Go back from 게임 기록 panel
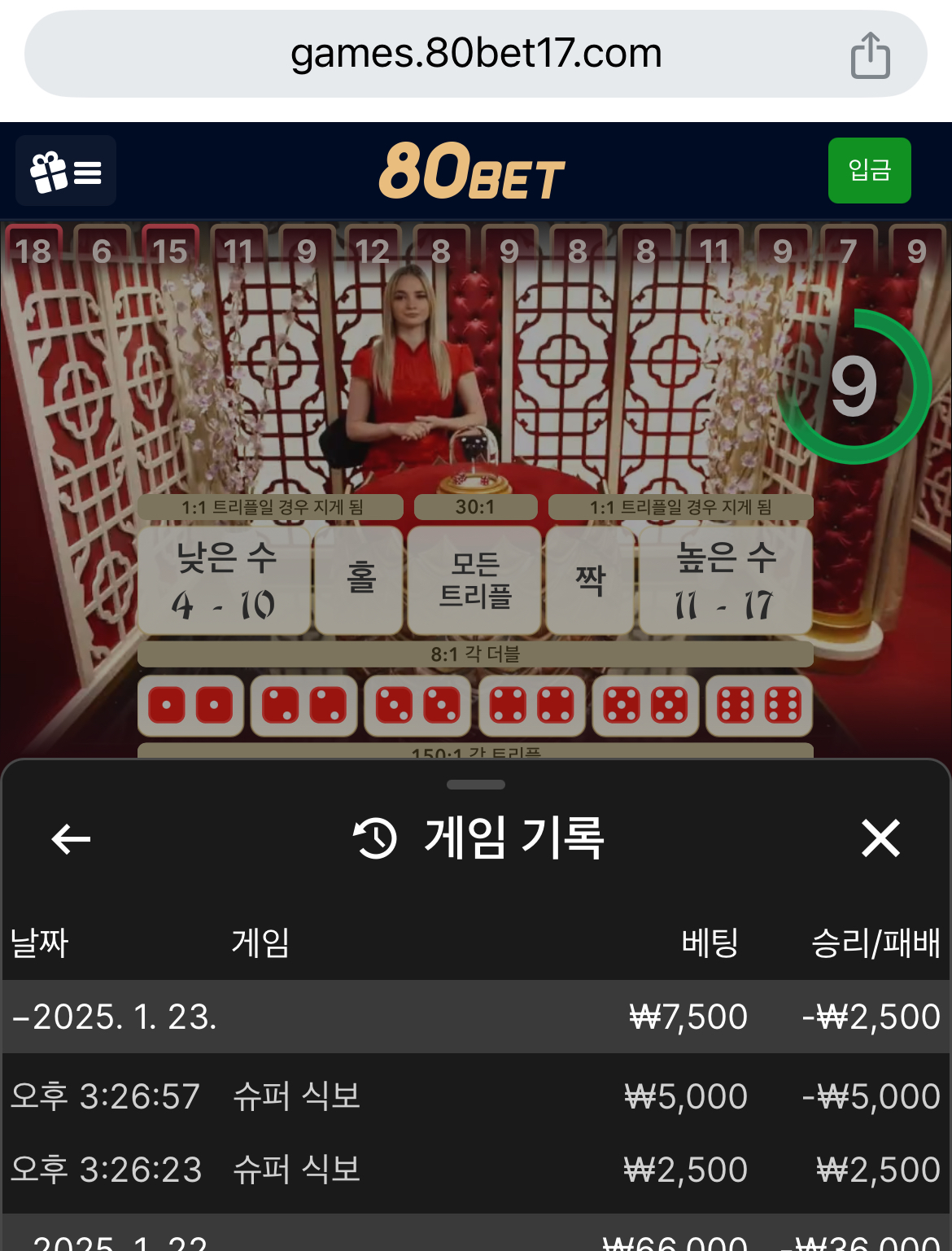 (71, 839)
